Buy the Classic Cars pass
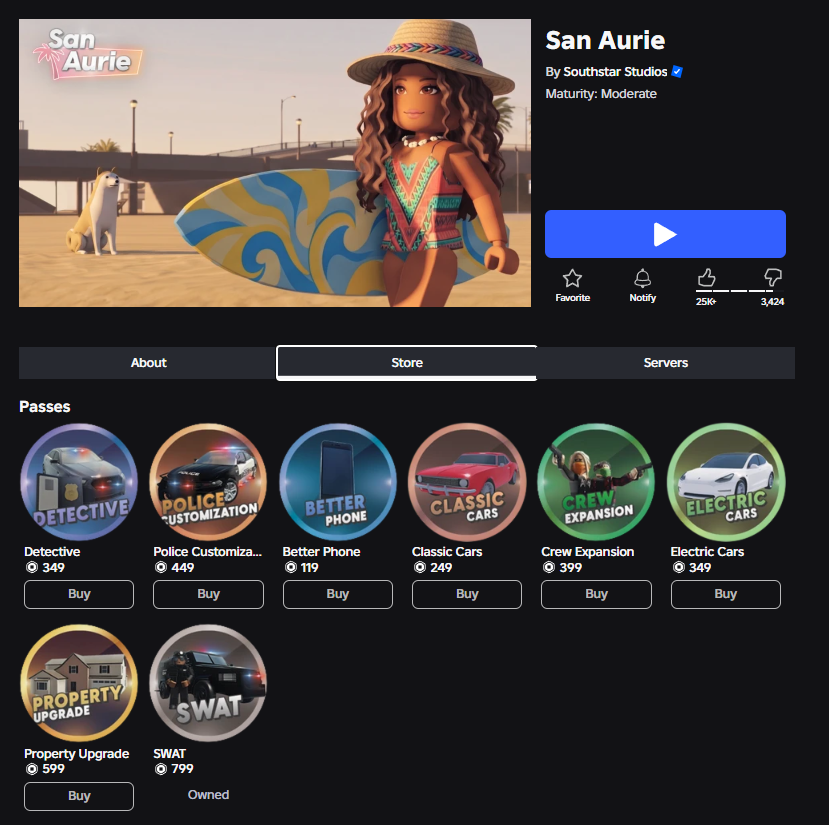Image resolution: width=829 pixels, height=825 pixels. [467, 594]
